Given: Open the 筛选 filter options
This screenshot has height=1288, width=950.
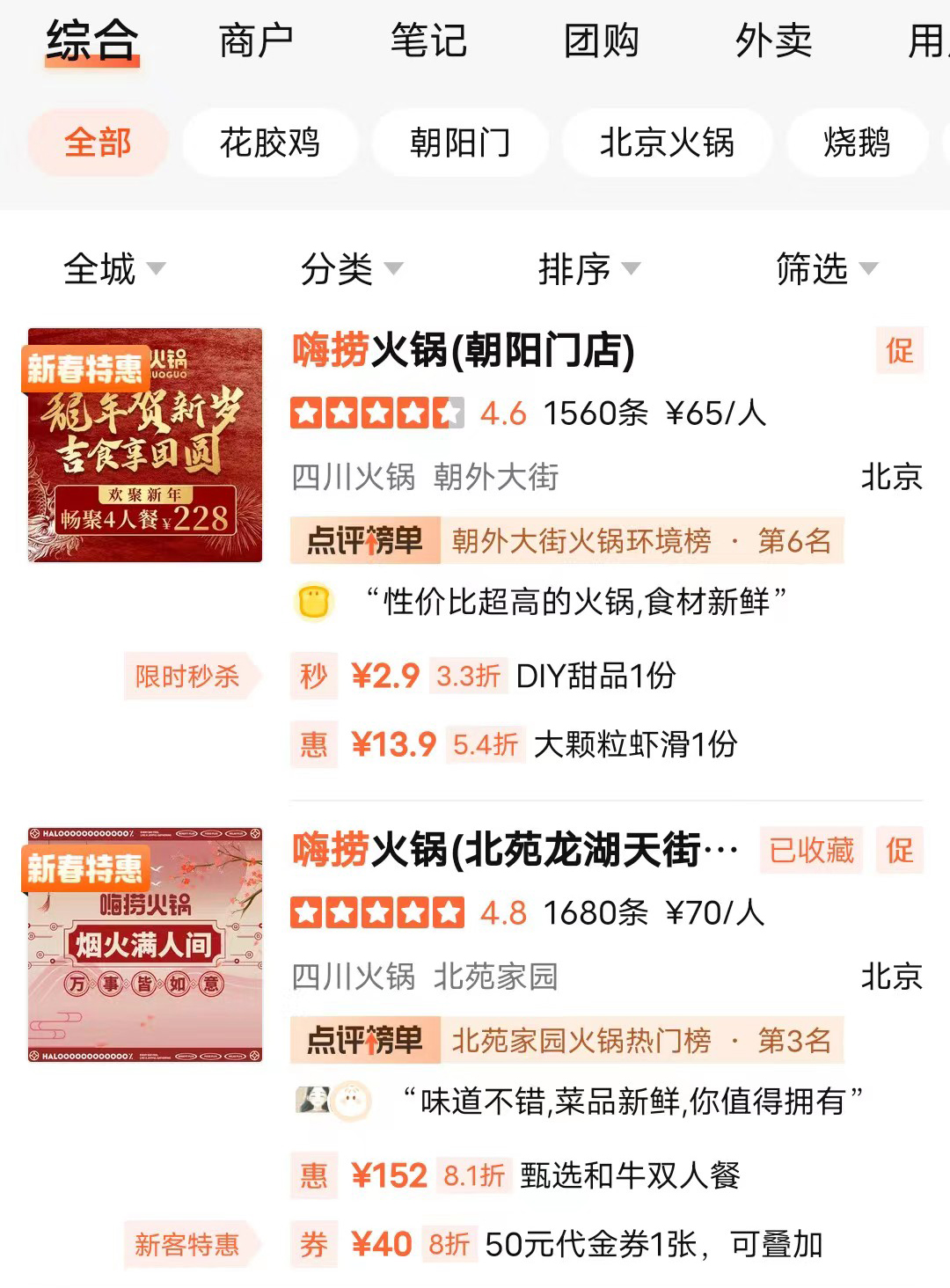Looking at the screenshot, I should 825,268.
